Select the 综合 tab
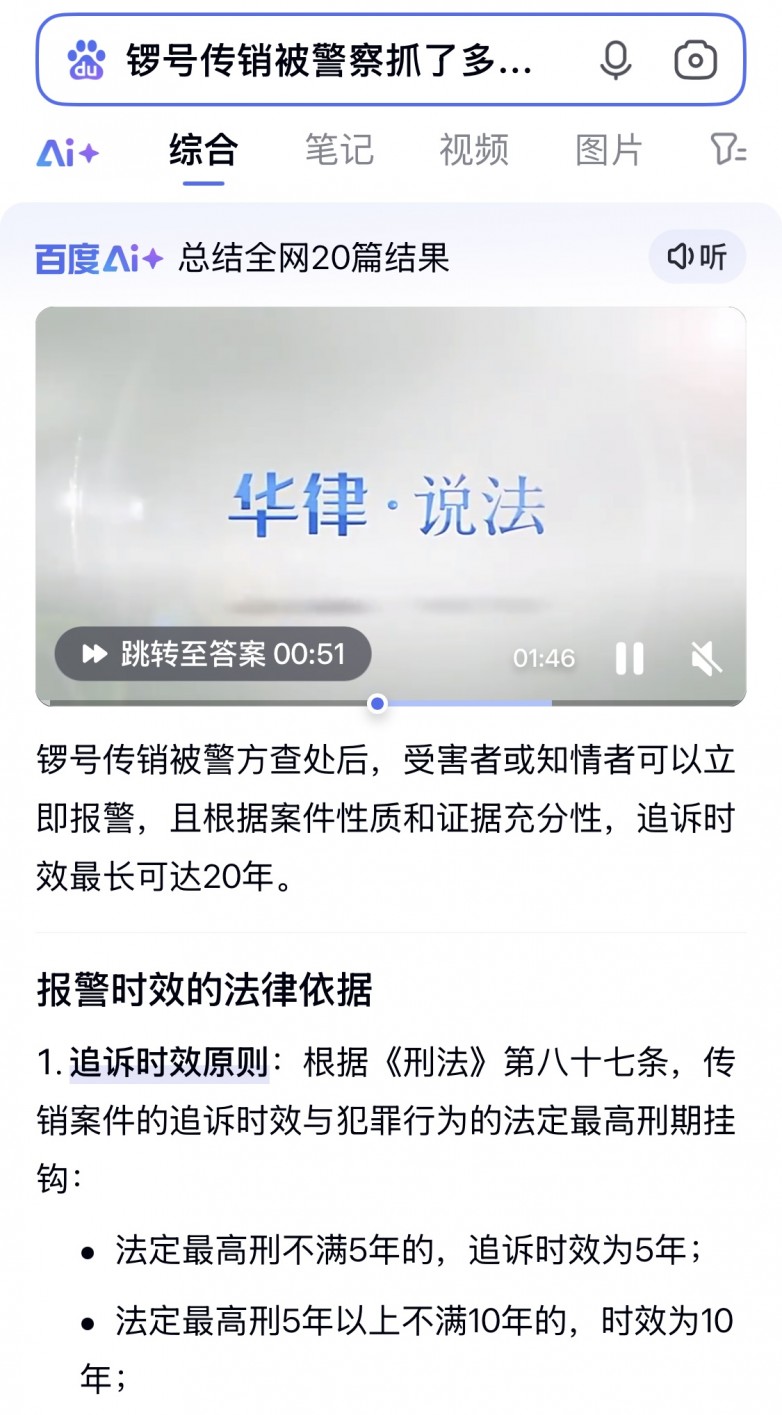 click(203, 151)
